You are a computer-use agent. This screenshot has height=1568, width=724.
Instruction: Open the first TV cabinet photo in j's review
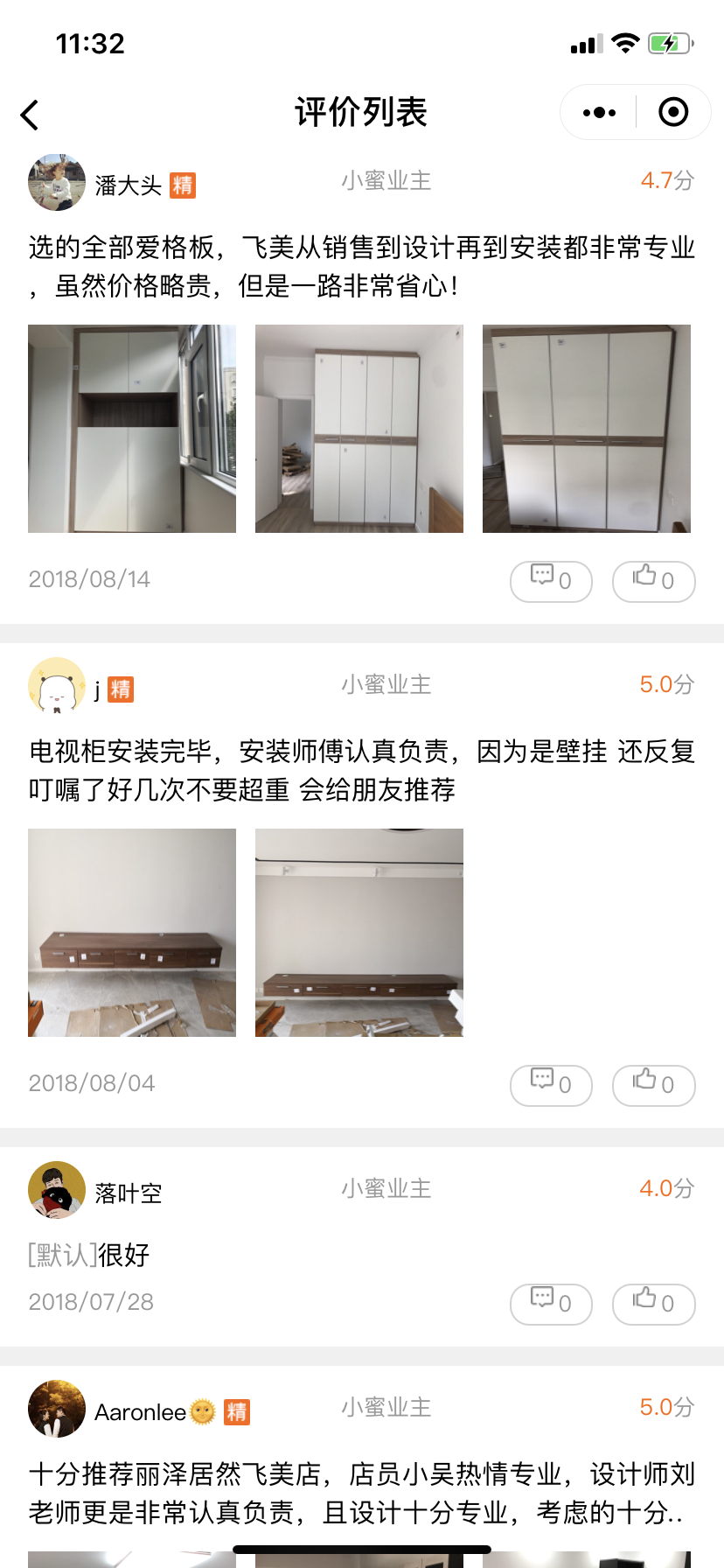[x=132, y=933]
